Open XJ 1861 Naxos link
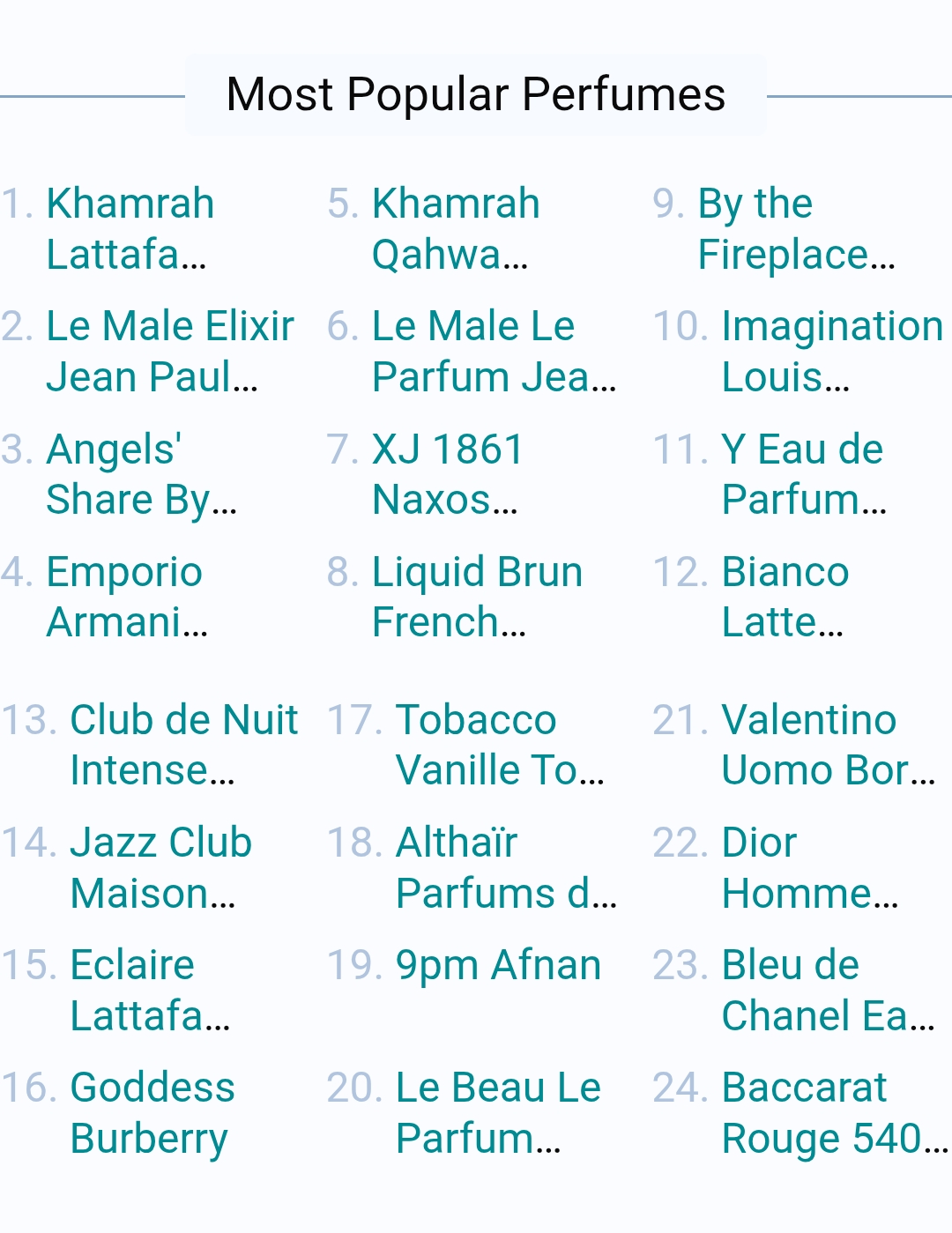The image size is (952, 1233). (447, 474)
